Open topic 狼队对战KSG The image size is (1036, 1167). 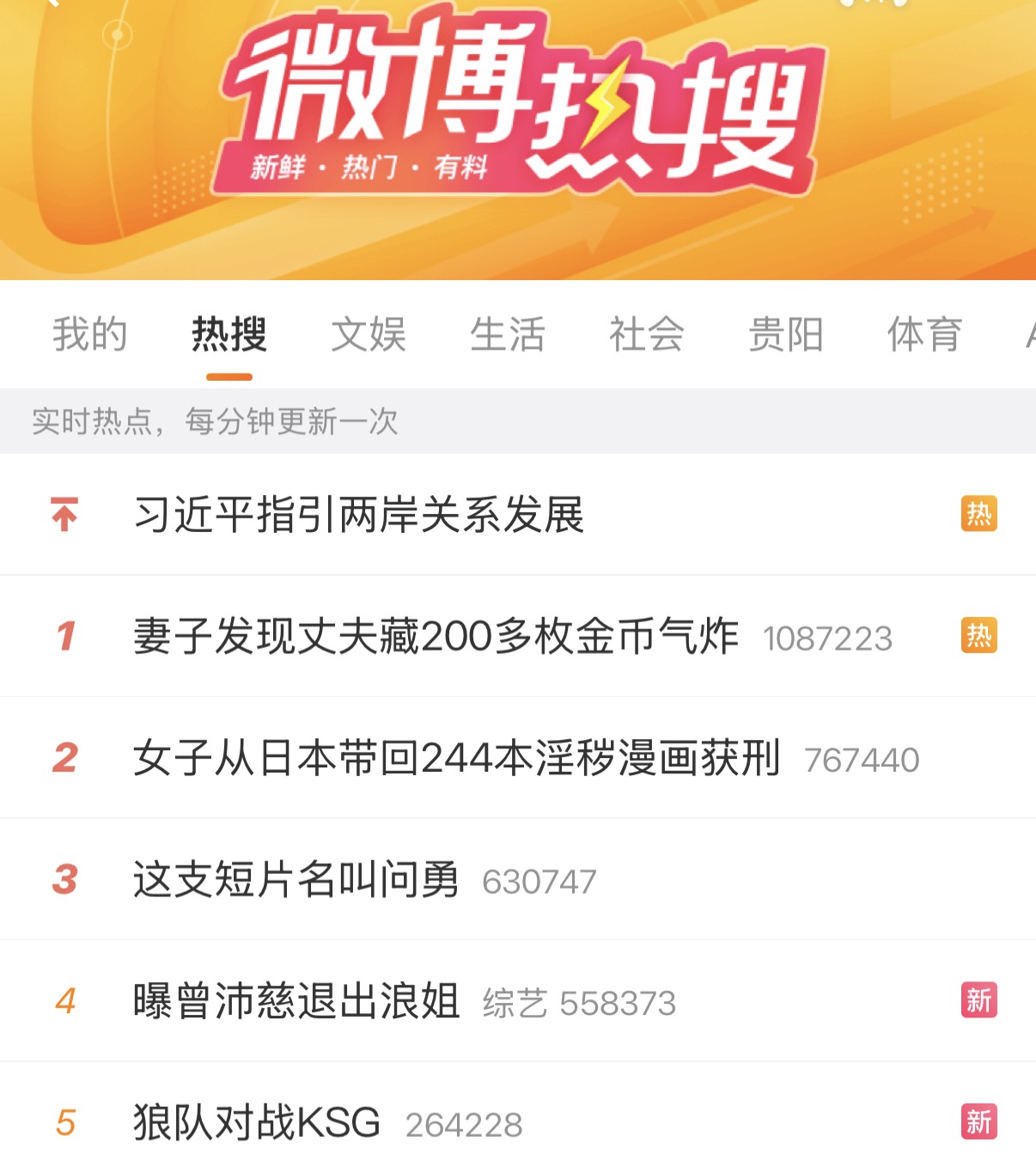257,1122
